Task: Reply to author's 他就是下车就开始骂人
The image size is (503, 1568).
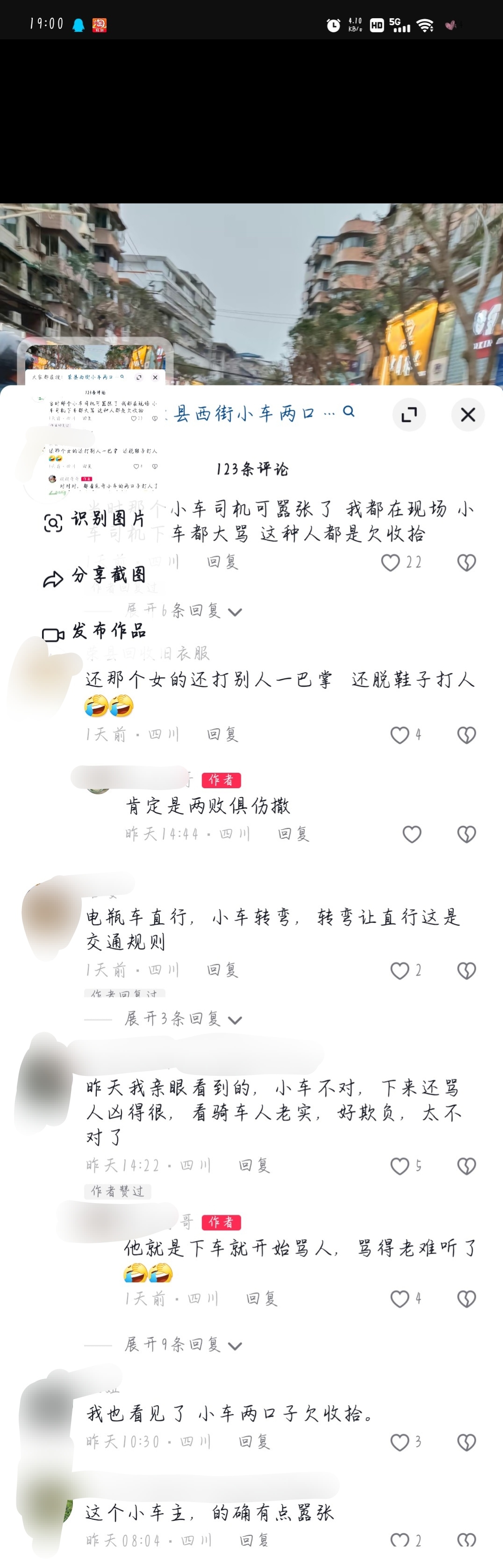Action: 261,1299
